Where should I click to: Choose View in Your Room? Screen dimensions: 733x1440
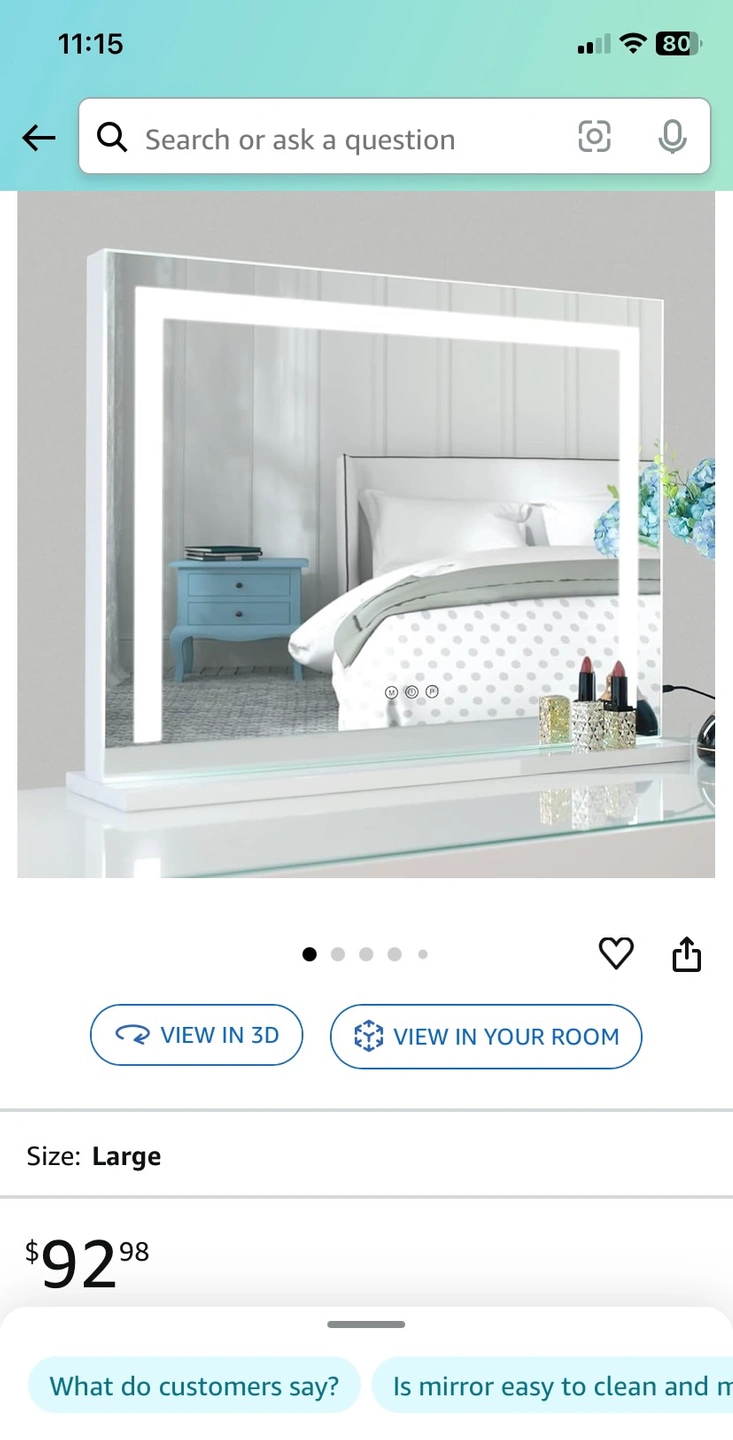pos(486,1036)
